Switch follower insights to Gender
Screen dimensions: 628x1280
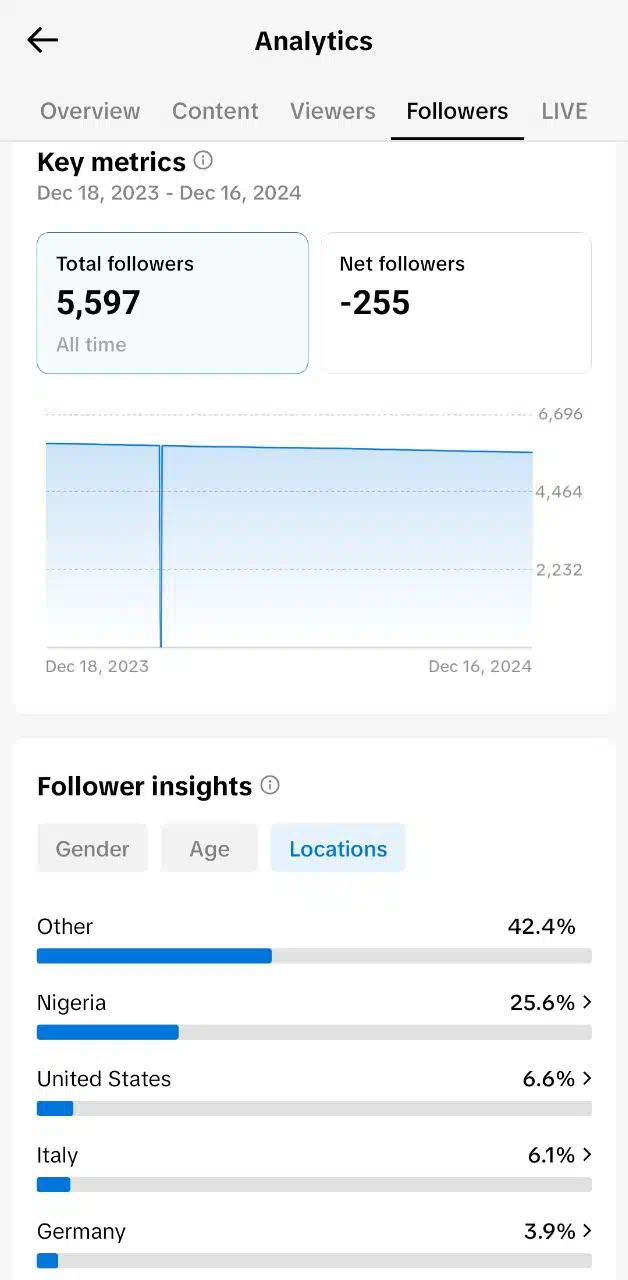coord(92,848)
